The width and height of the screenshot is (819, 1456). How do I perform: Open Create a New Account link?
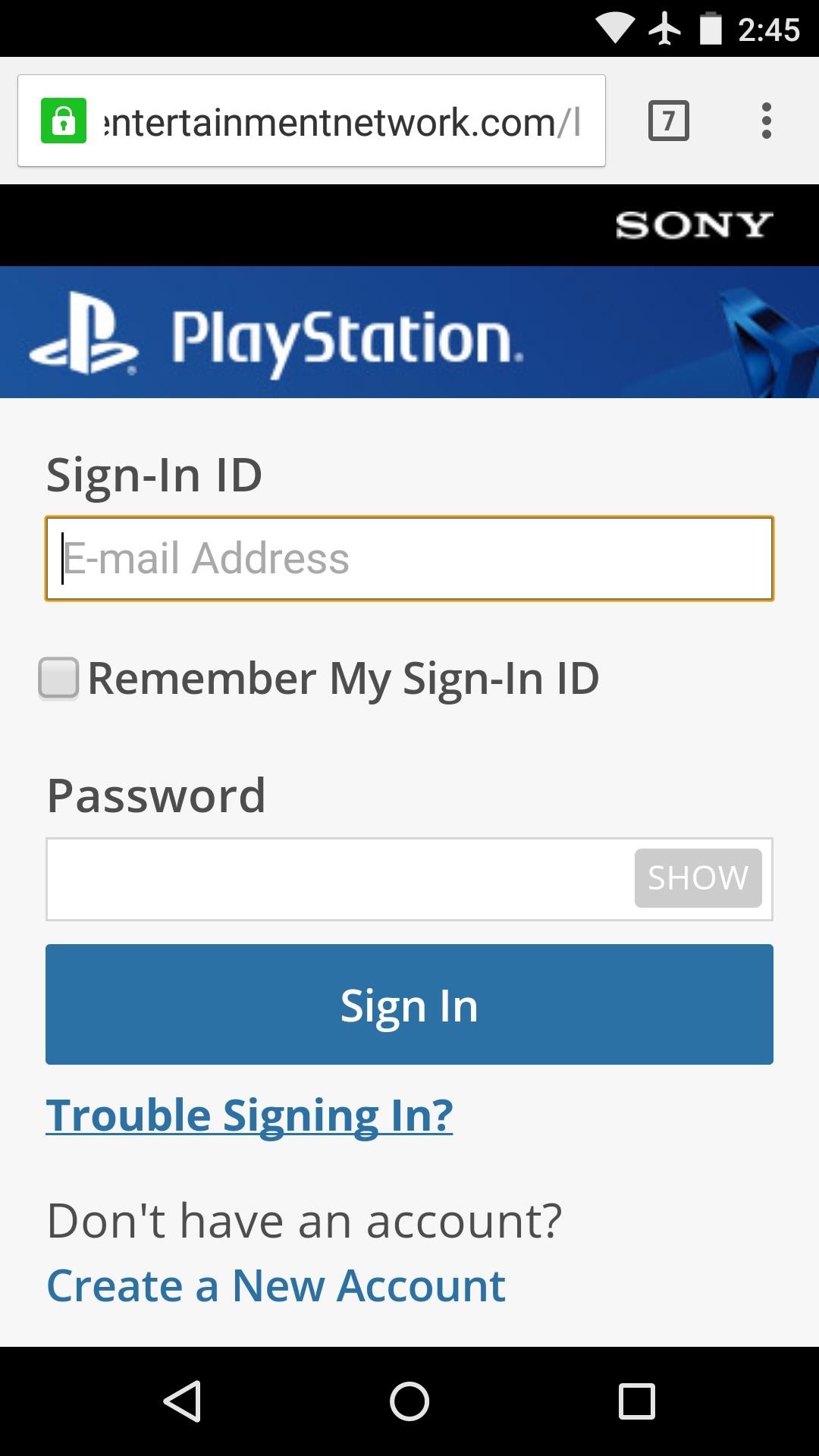pyautogui.click(x=276, y=1286)
